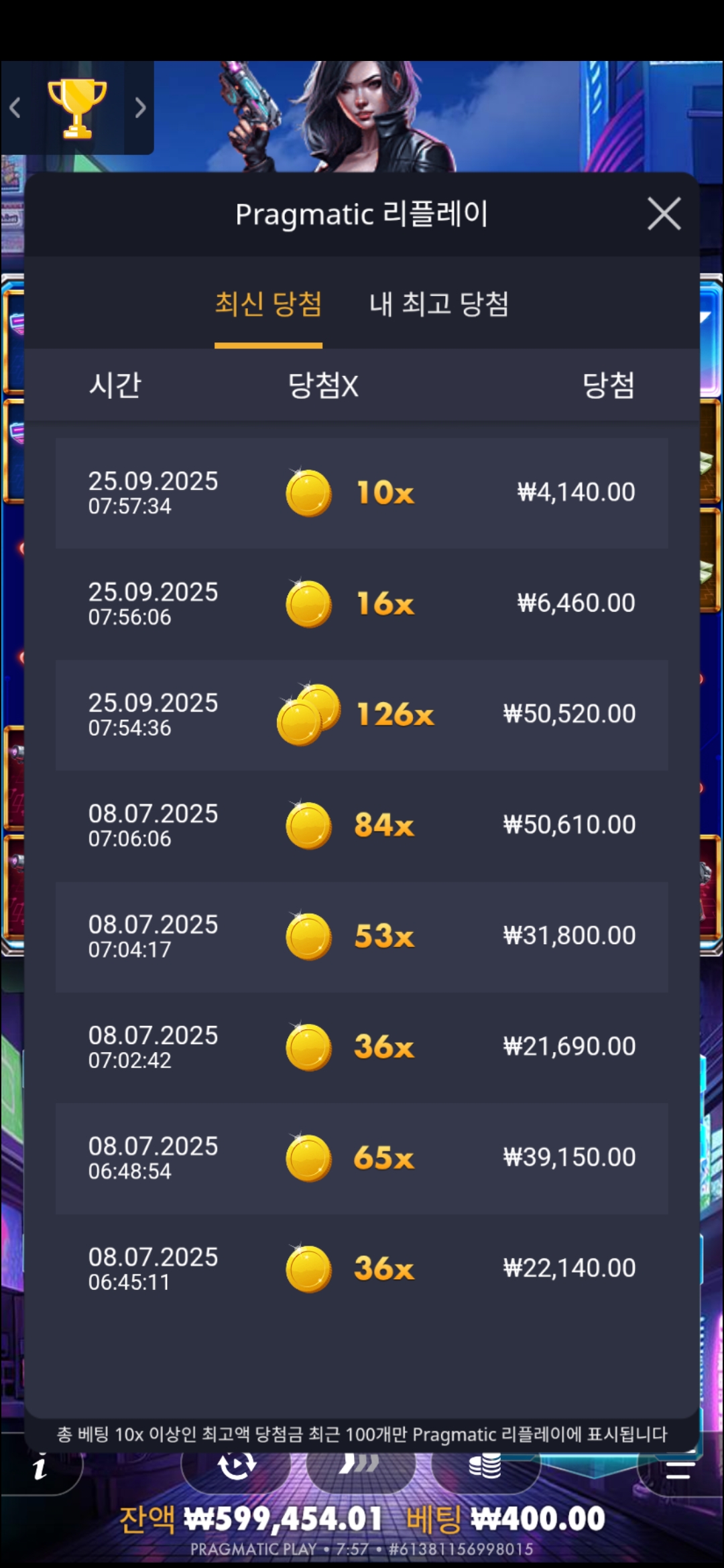724x1568 pixels.
Task: Open the 10x win replay from 07:57:34
Action: 362,493
